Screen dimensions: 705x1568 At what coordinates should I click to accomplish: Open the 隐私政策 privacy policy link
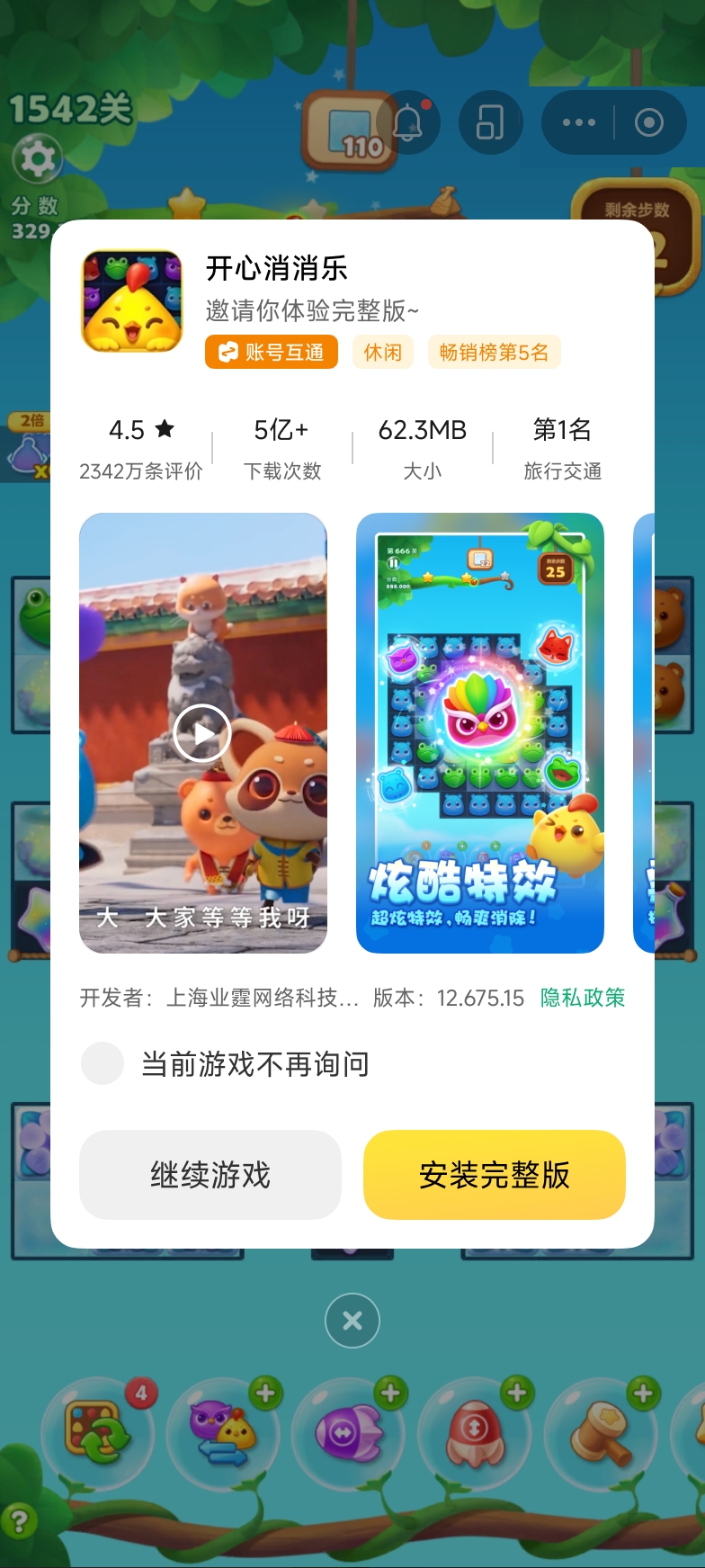[583, 998]
